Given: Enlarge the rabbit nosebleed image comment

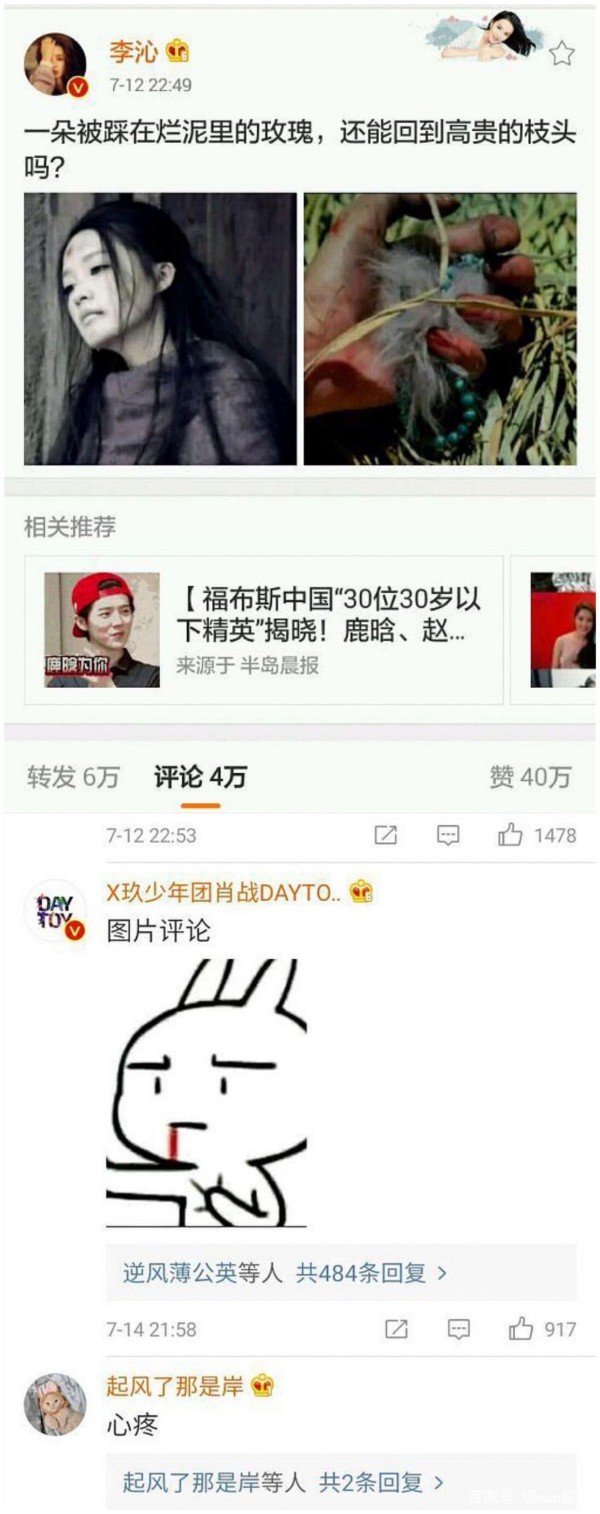Looking at the screenshot, I should coord(207,1092).
